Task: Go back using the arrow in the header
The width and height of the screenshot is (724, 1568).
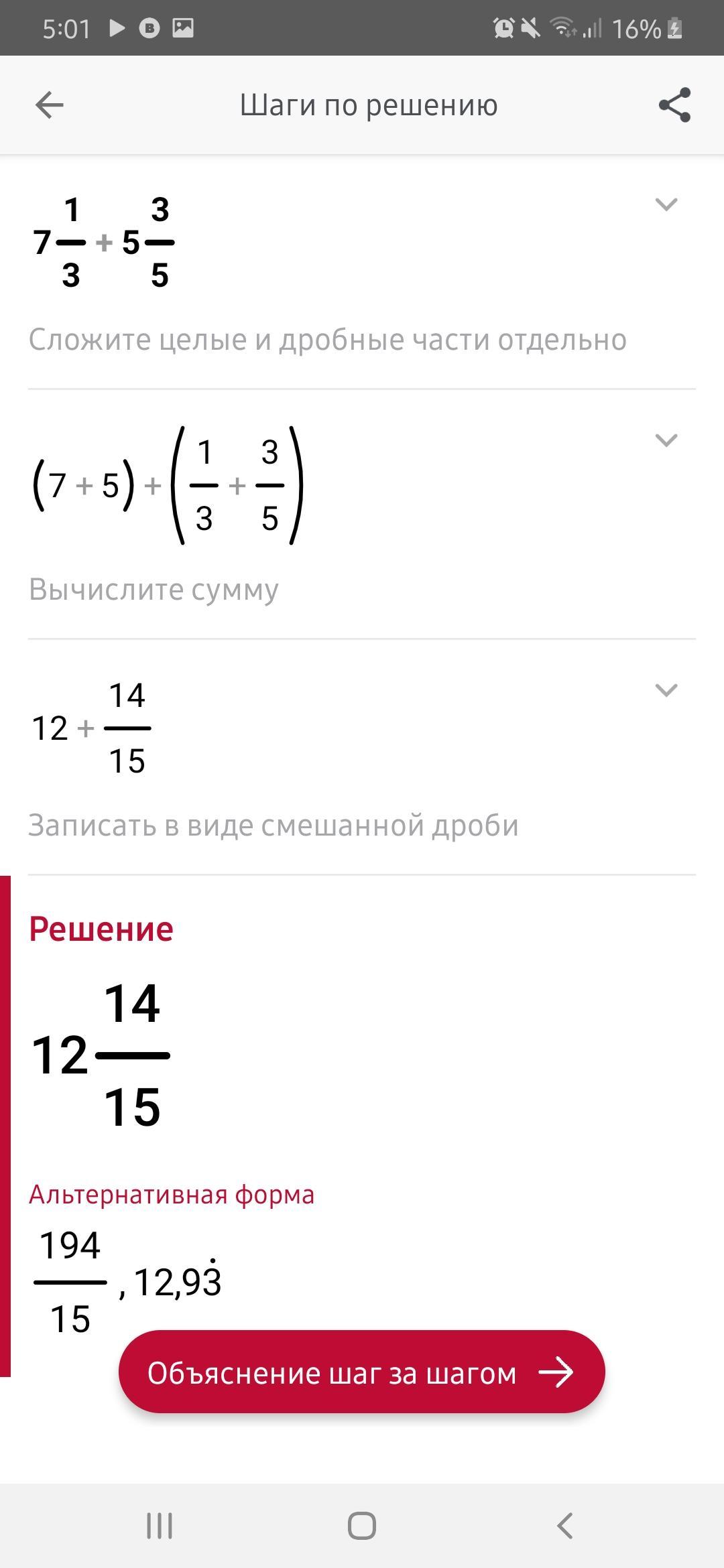Action: coord(49,105)
